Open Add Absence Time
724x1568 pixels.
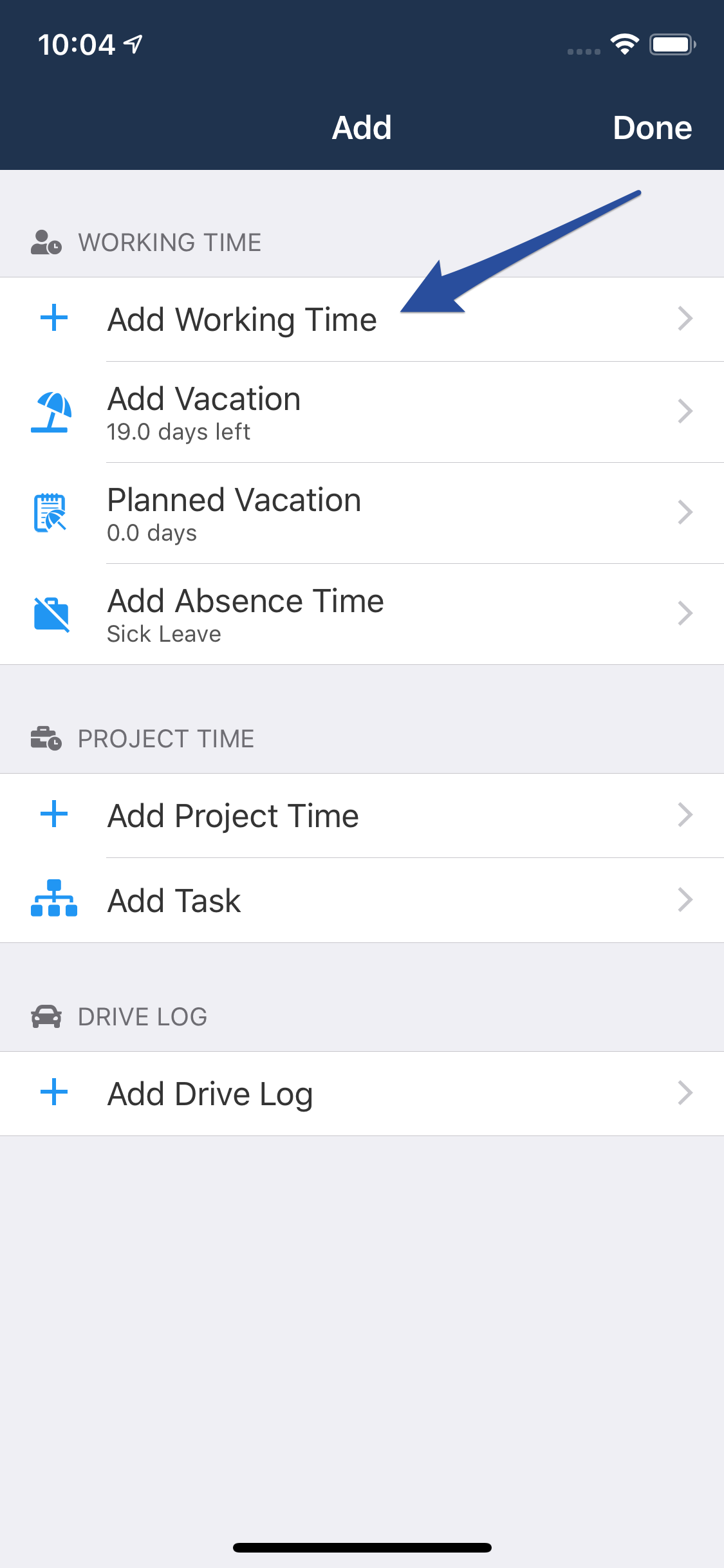point(362,614)
